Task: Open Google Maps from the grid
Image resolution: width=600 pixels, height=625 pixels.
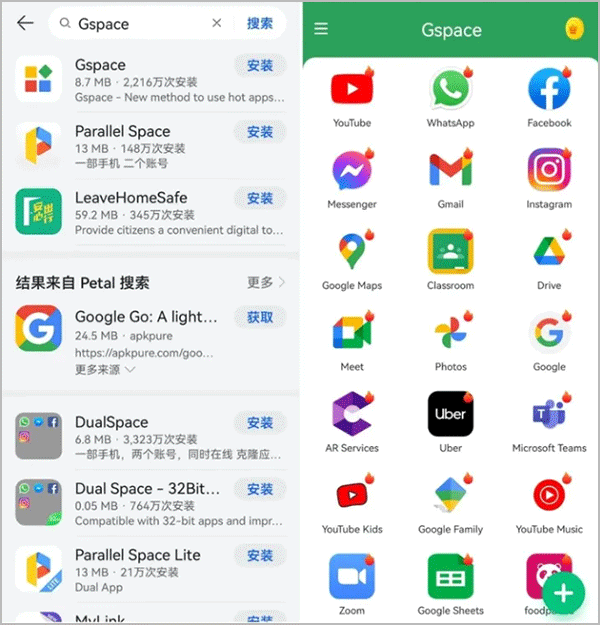Action: (352, 253)
